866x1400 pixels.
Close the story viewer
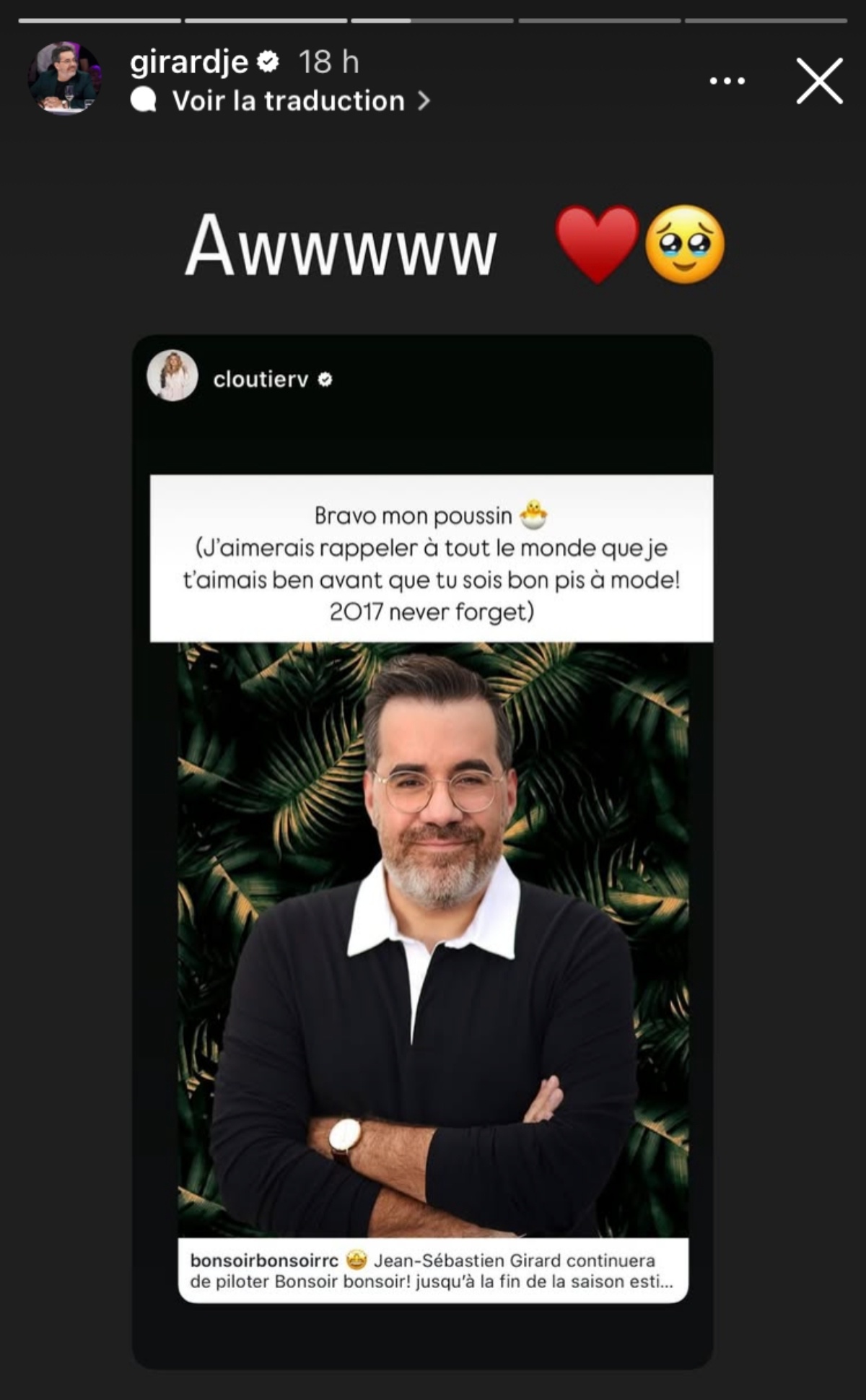[819, 81]
